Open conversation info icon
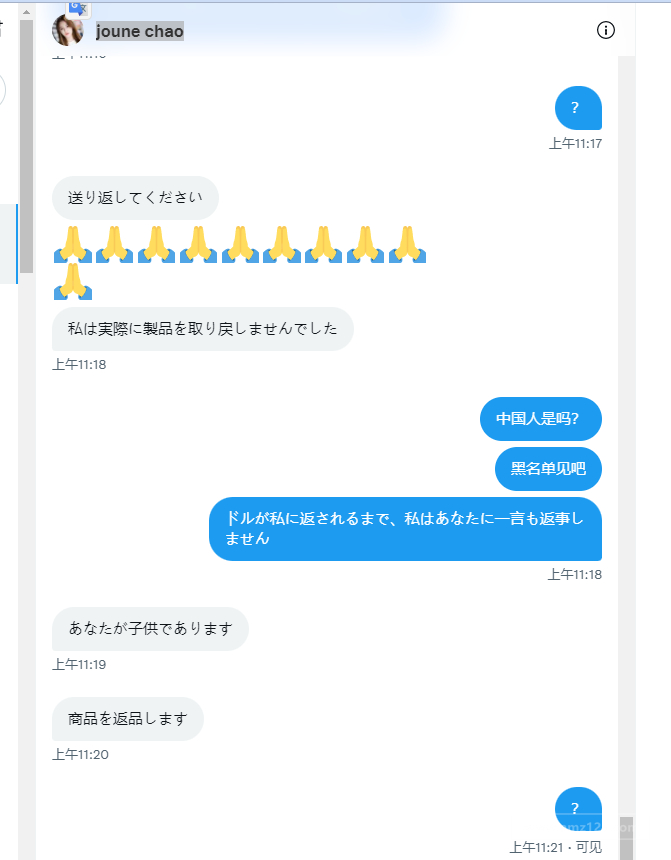This screenshot has width=671, height=860. 605,30
